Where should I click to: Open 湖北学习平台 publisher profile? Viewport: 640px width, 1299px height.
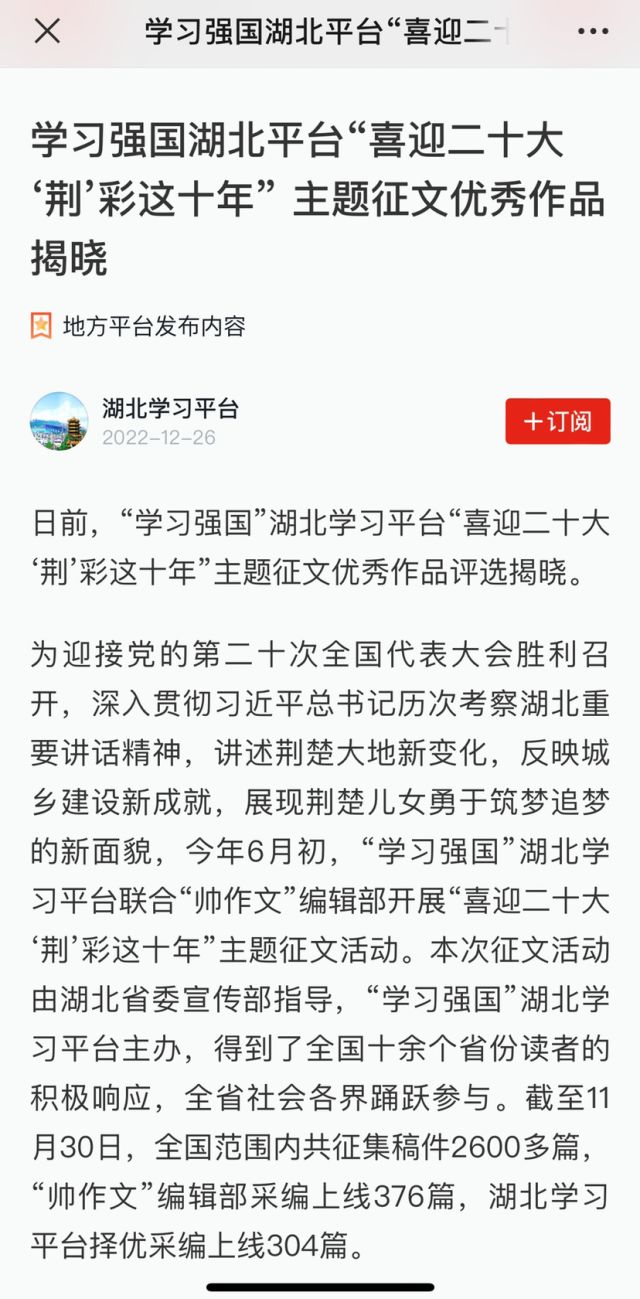[x=170, y=408]
